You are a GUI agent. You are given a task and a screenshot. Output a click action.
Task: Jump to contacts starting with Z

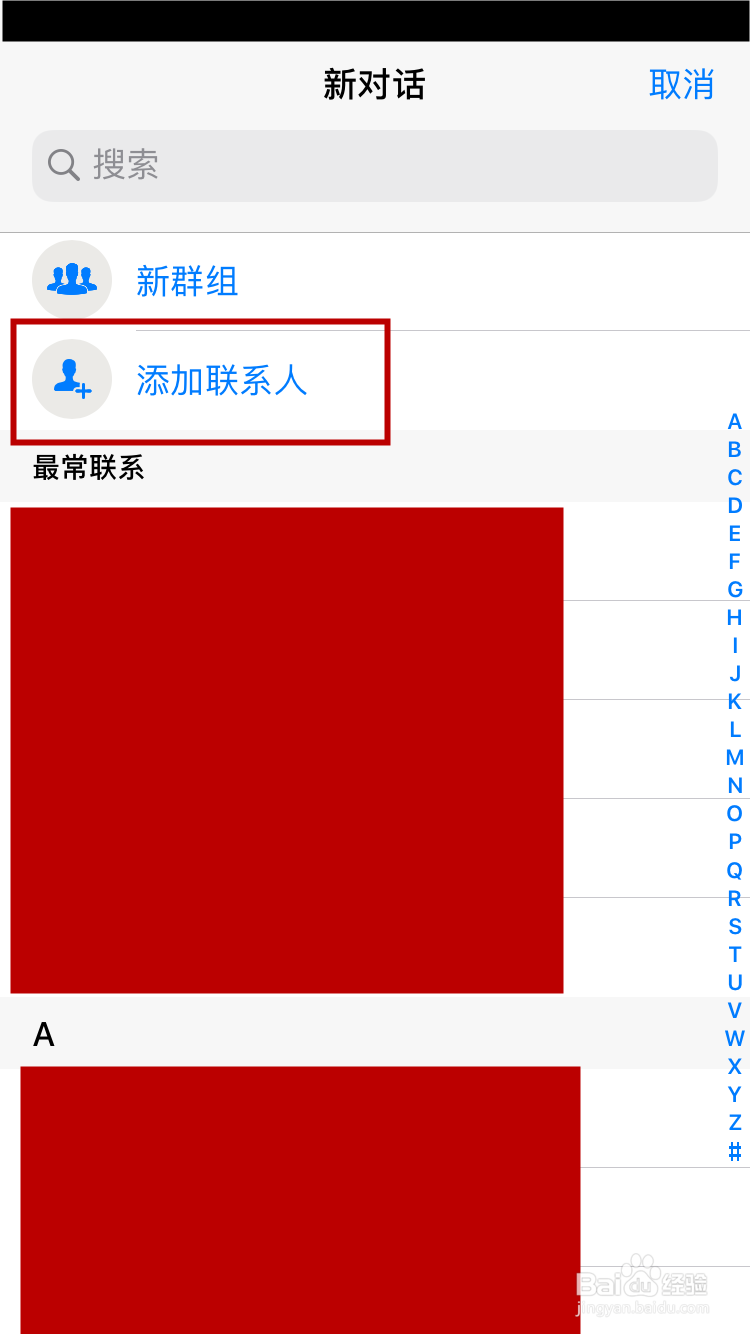(734, 1122)
